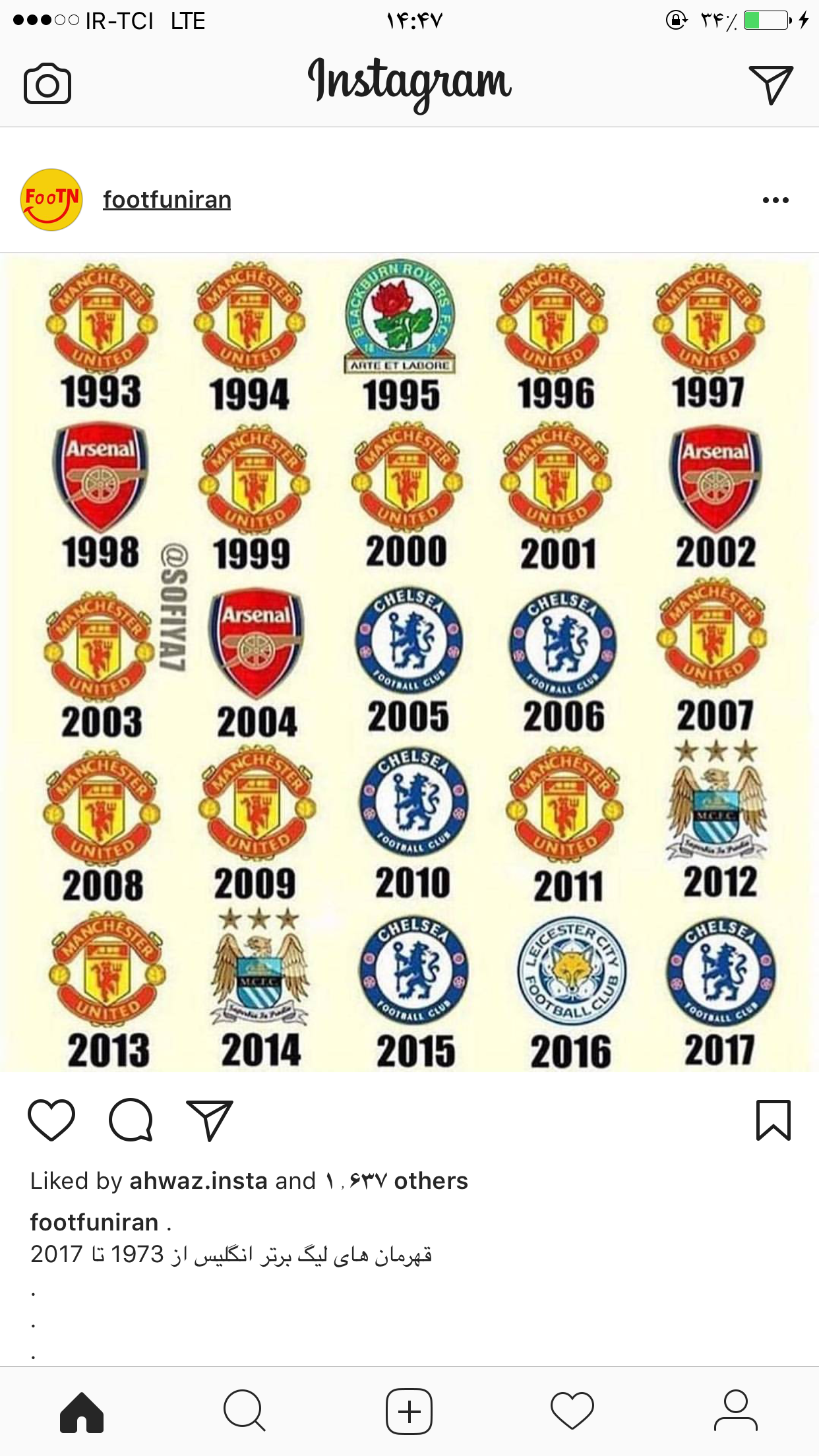
Task: Share the post via send icon
Action: (x=210, y=1120)
